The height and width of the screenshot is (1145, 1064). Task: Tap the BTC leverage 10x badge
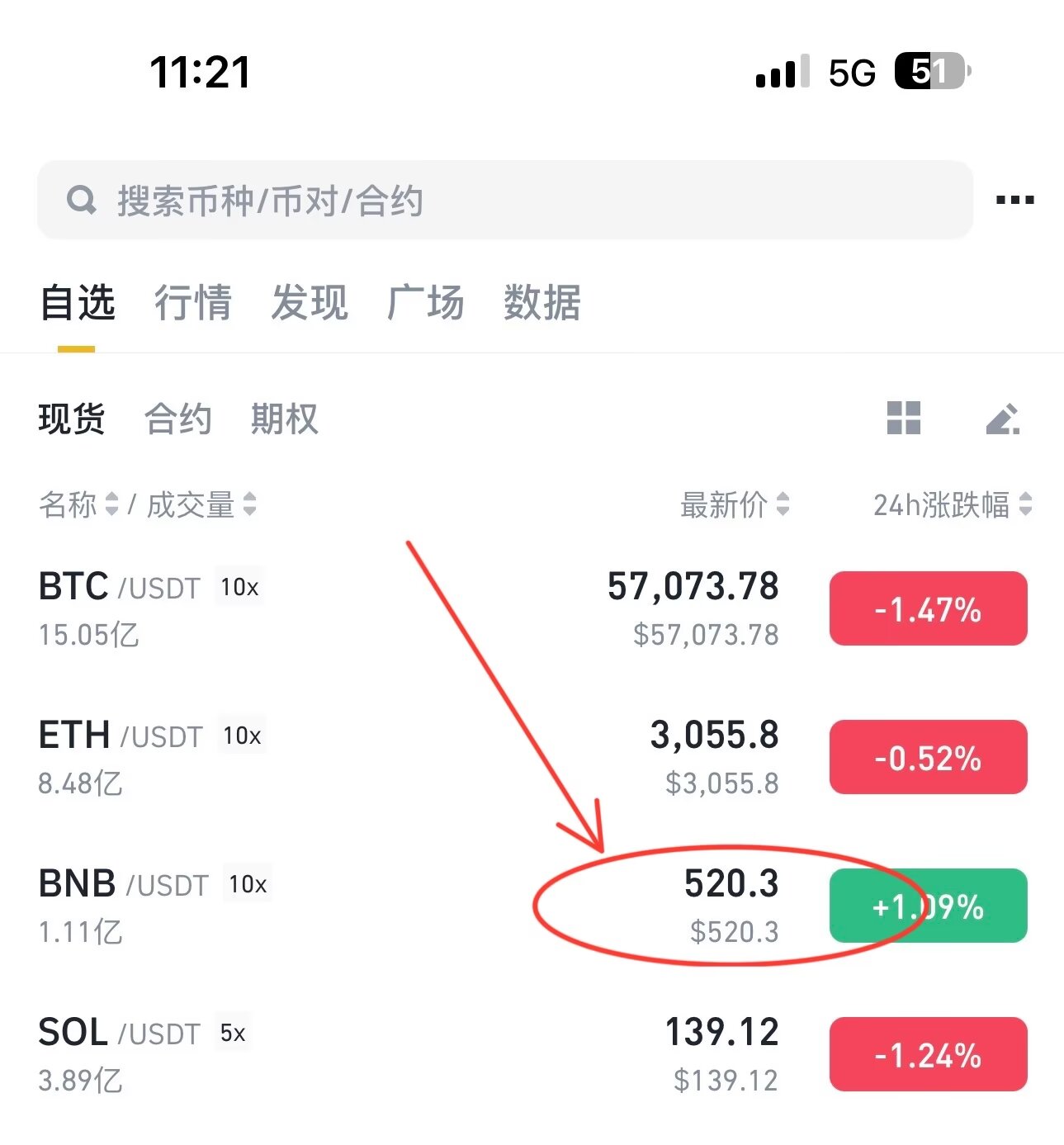point(239,588)
